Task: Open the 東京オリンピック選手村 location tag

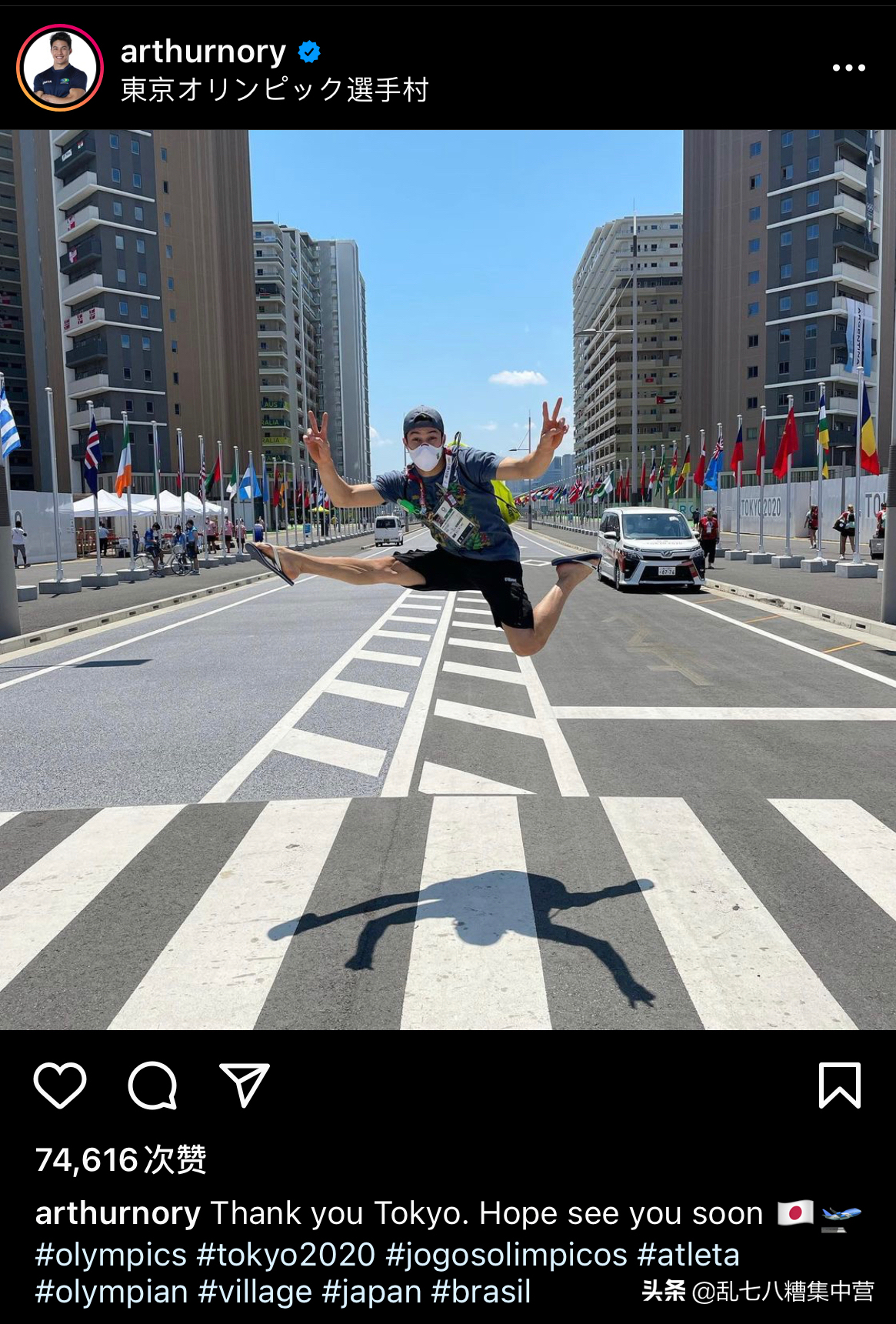Action: coord(275,90)
